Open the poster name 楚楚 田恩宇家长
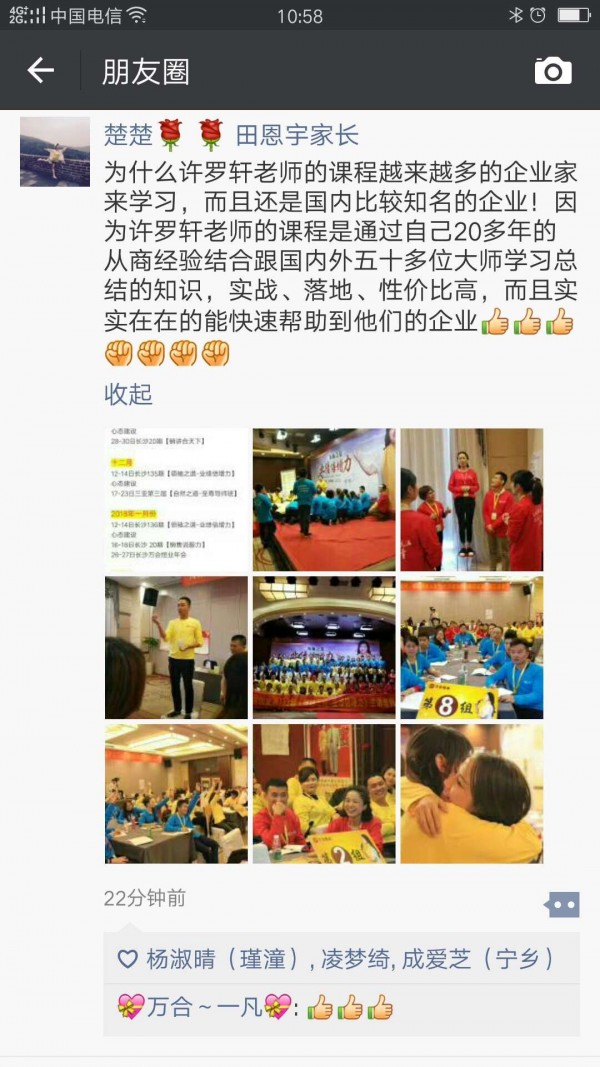Image resolution: width=600 pixels, height=1067 pixels. tap(231, 135)
